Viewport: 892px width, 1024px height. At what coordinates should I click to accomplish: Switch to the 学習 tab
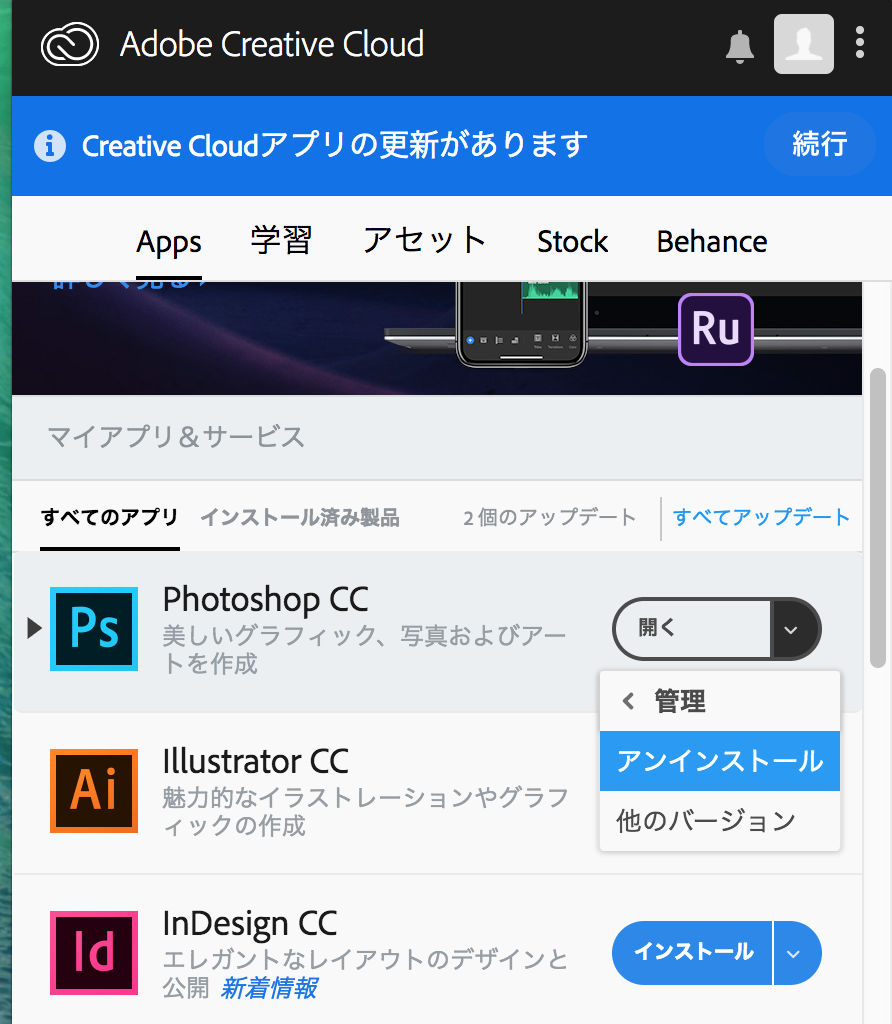[281, 241]
